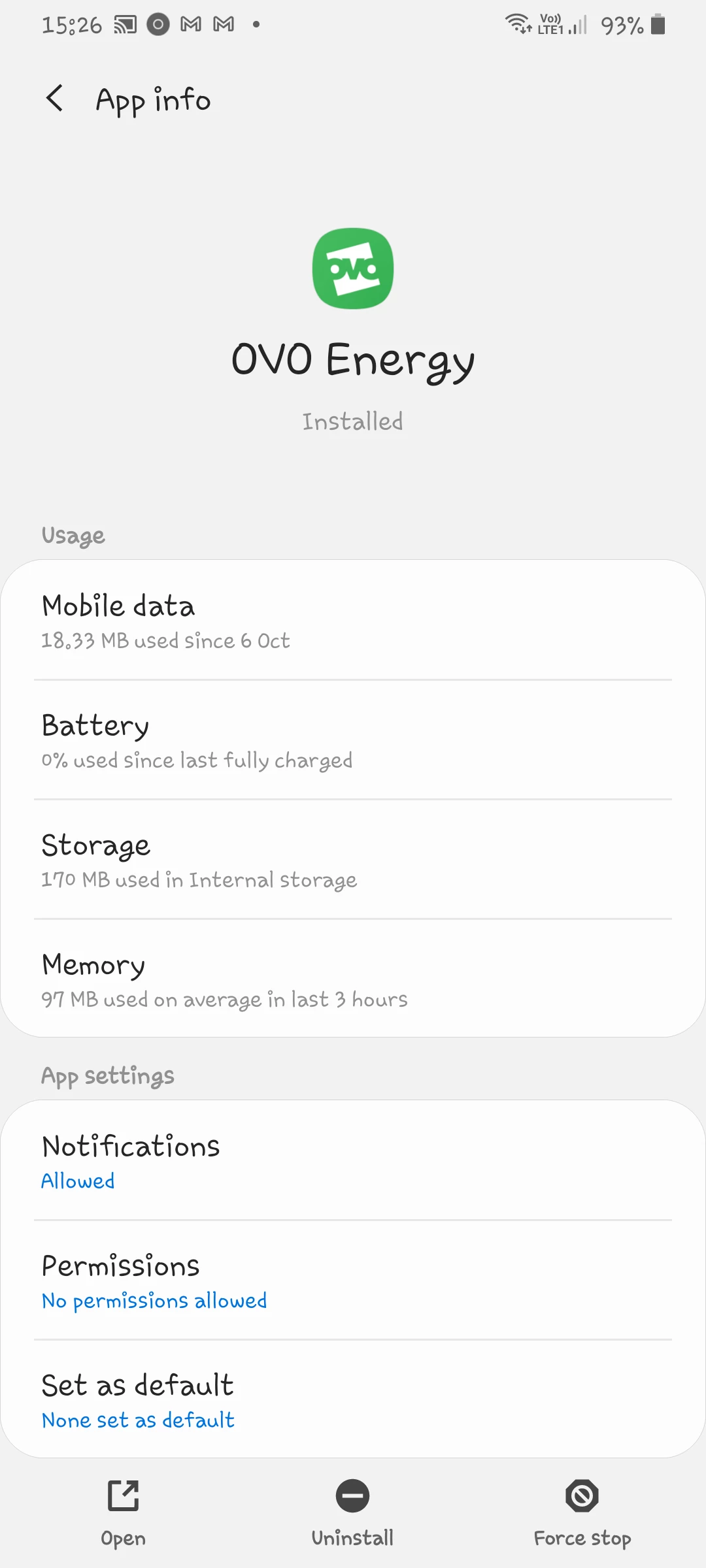This screenshot has height=1568, width=706.
Task: View Battery usage for OVO Energy
Action: tap(353, 740)
